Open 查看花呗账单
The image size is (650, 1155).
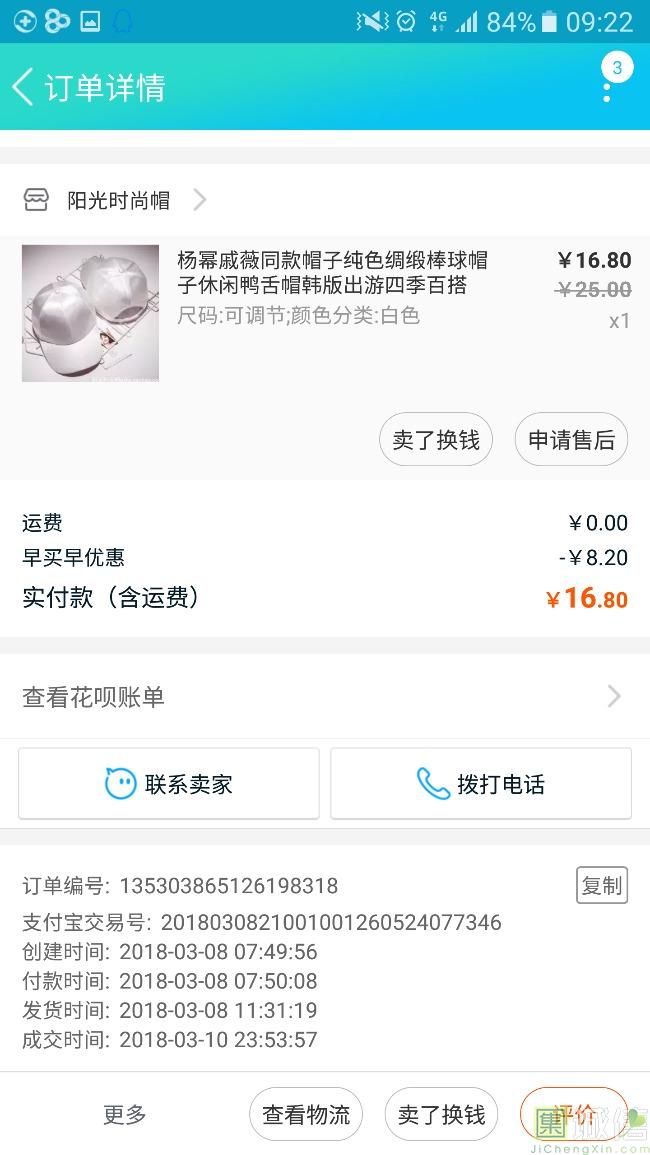pos(324,697)
